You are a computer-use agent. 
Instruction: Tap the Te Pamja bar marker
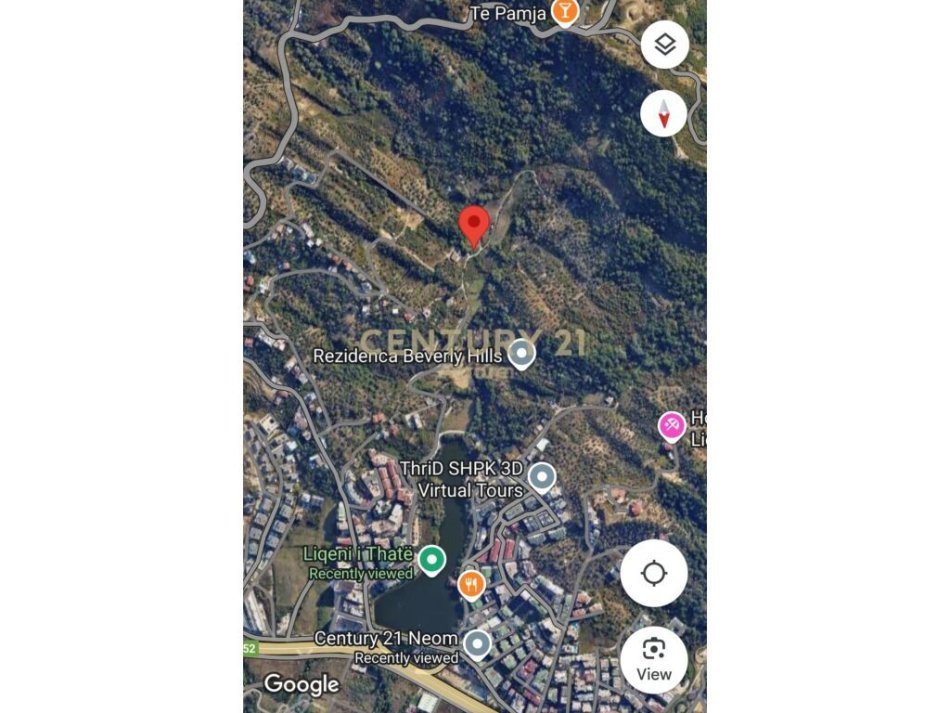click(565, 12)
